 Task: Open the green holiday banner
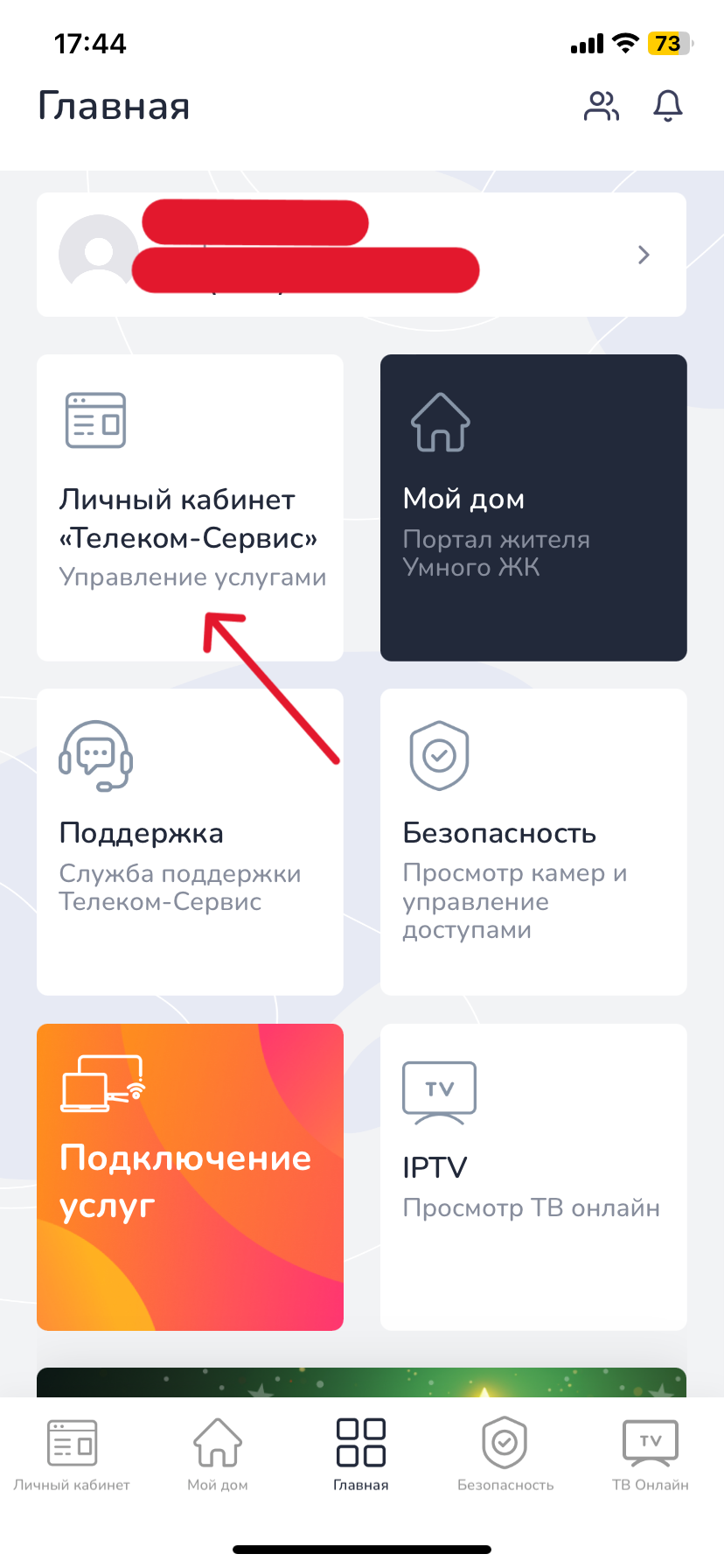[x=361, y=1382]
